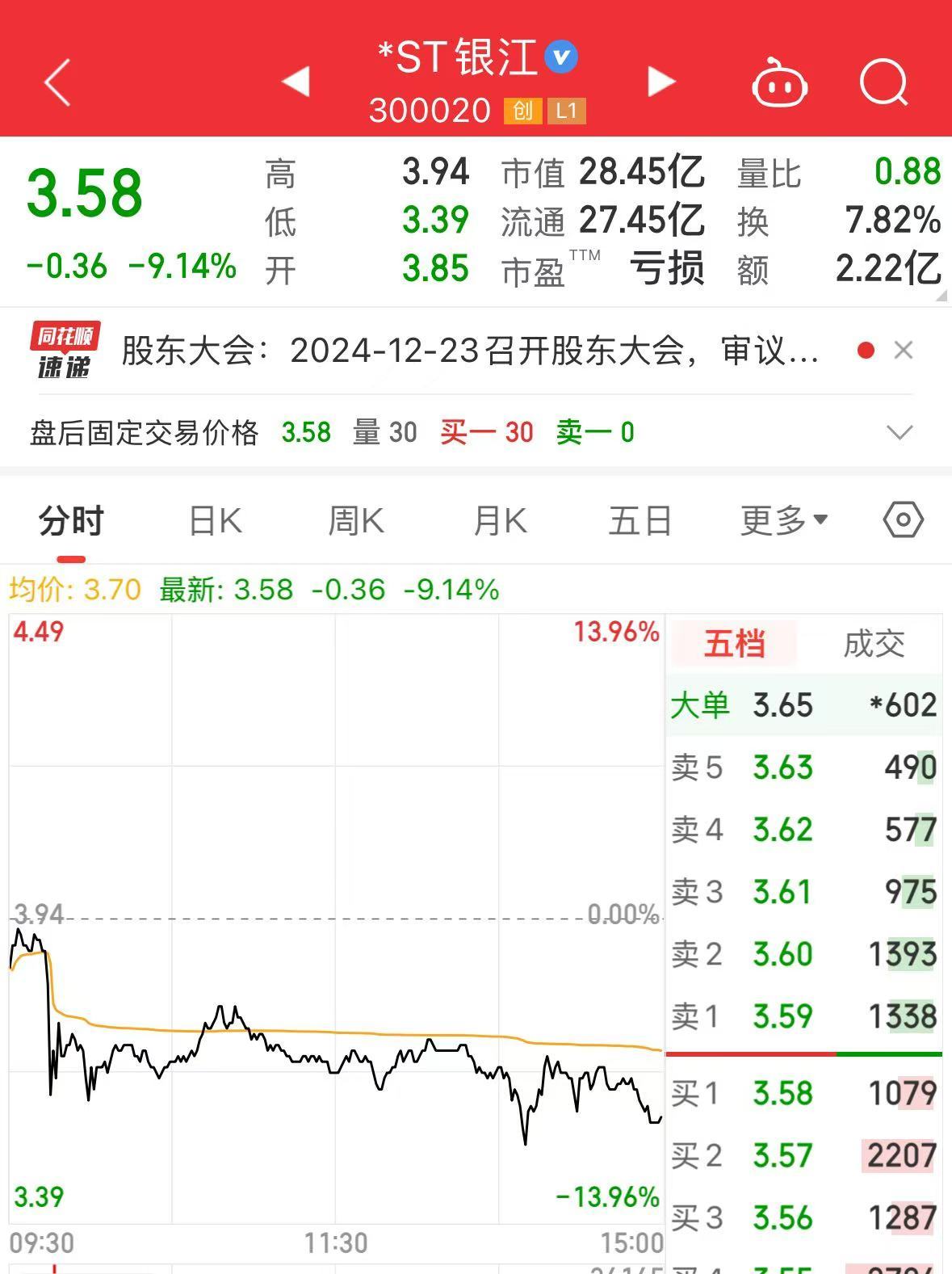The image size is (952, 1274).
Task: Open the 股东大会 news alert
Action: click(468, 351)
